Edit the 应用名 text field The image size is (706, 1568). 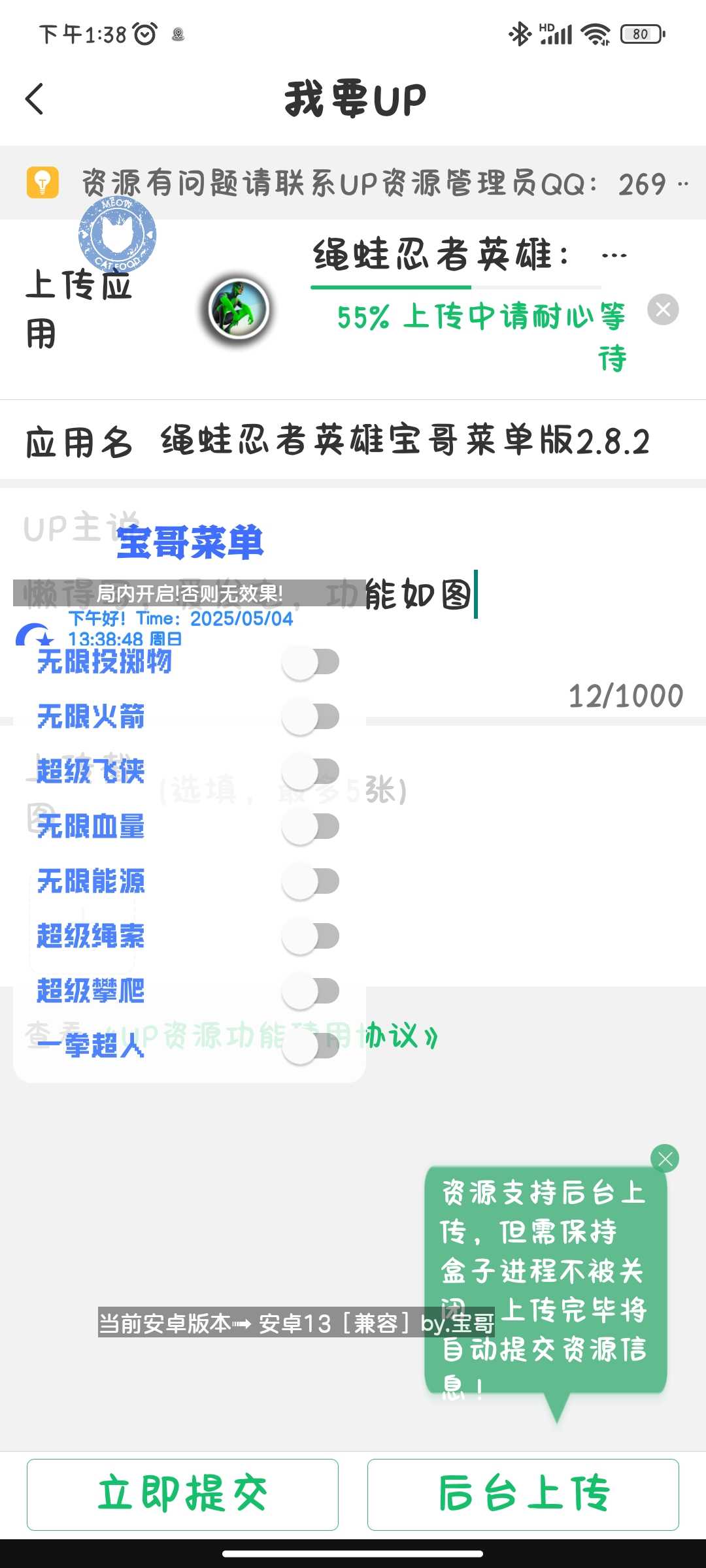point(405,441)
